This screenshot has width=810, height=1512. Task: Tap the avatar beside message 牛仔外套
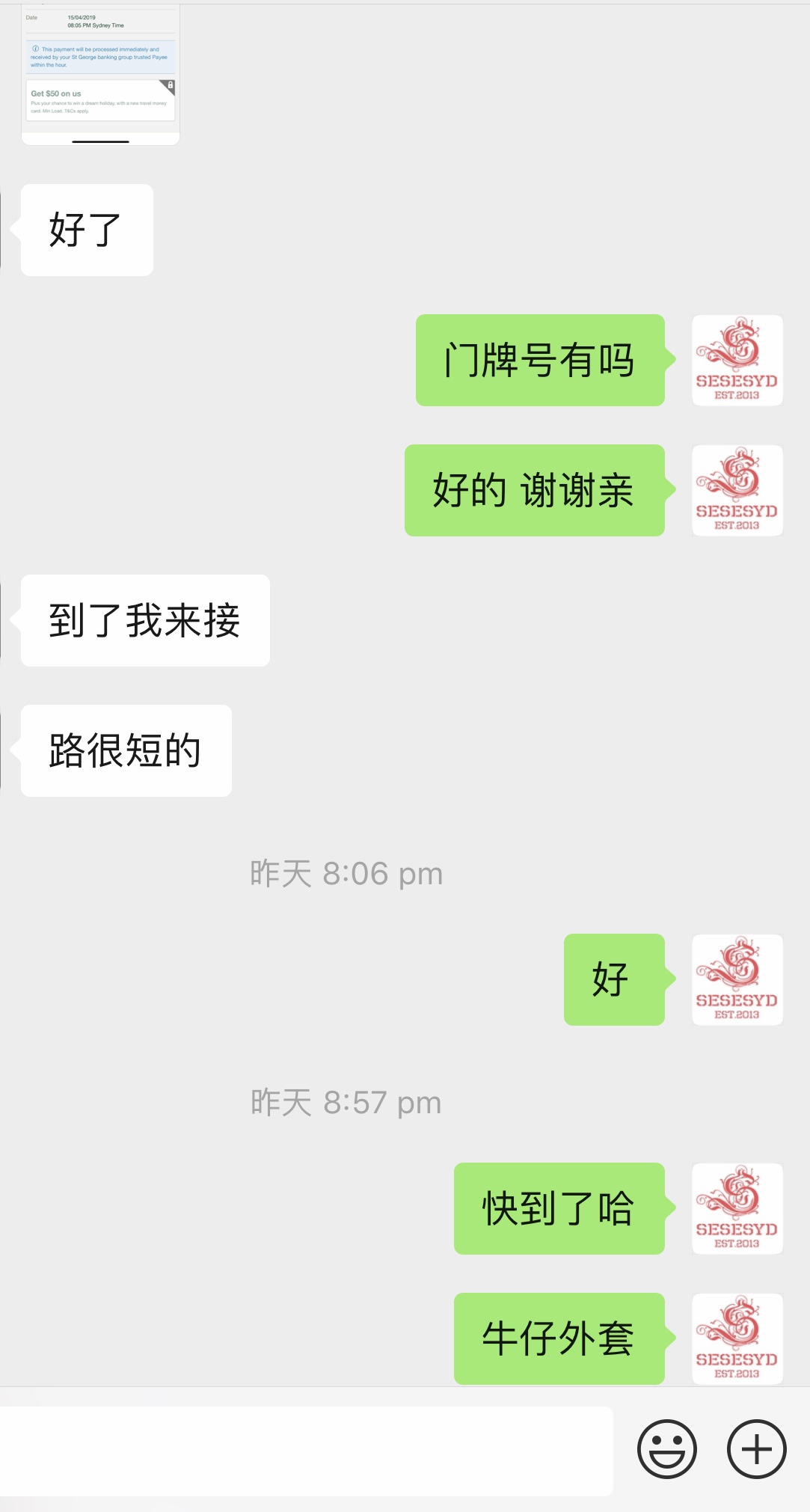tap(737, 1338)
